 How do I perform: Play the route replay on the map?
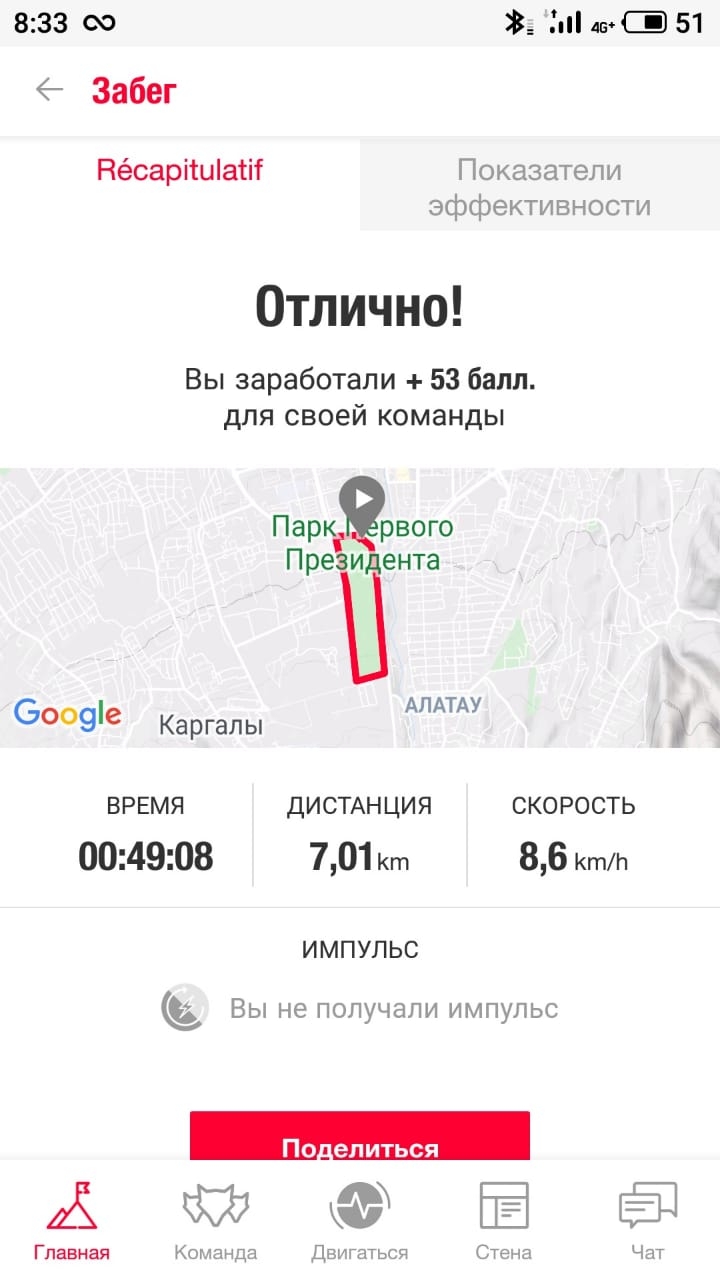[x=361, y=495]
